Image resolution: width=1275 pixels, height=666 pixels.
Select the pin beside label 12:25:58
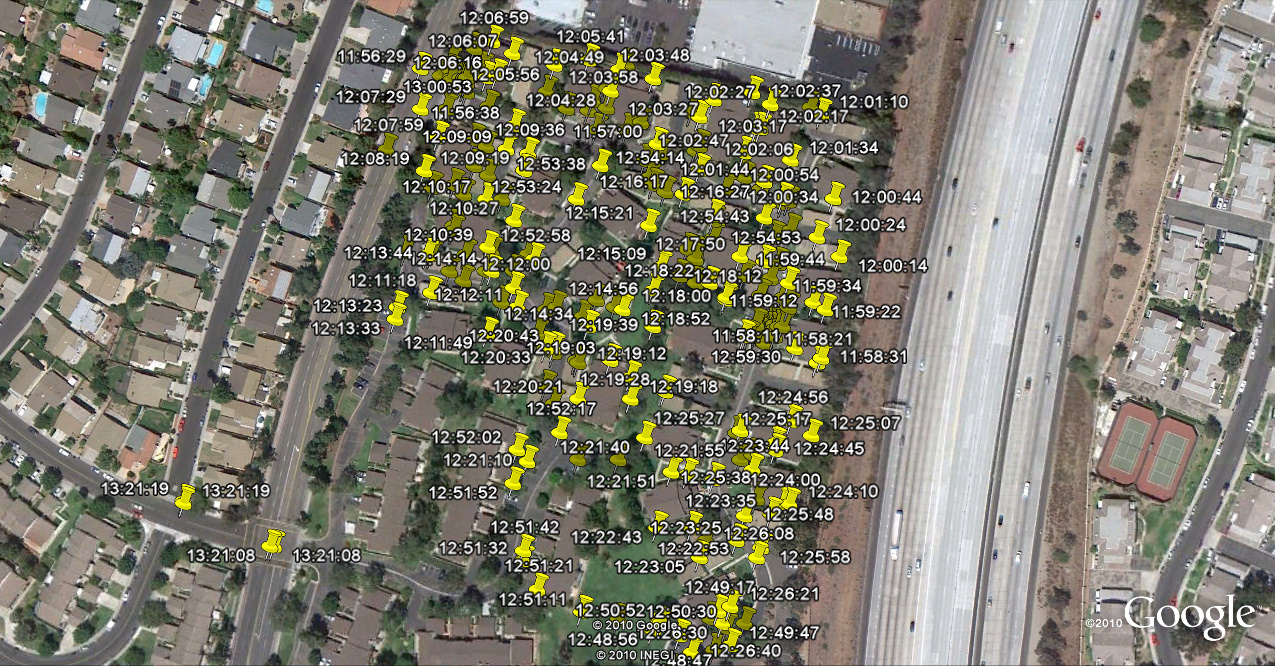pyautogui.click(x=759, y=554)
